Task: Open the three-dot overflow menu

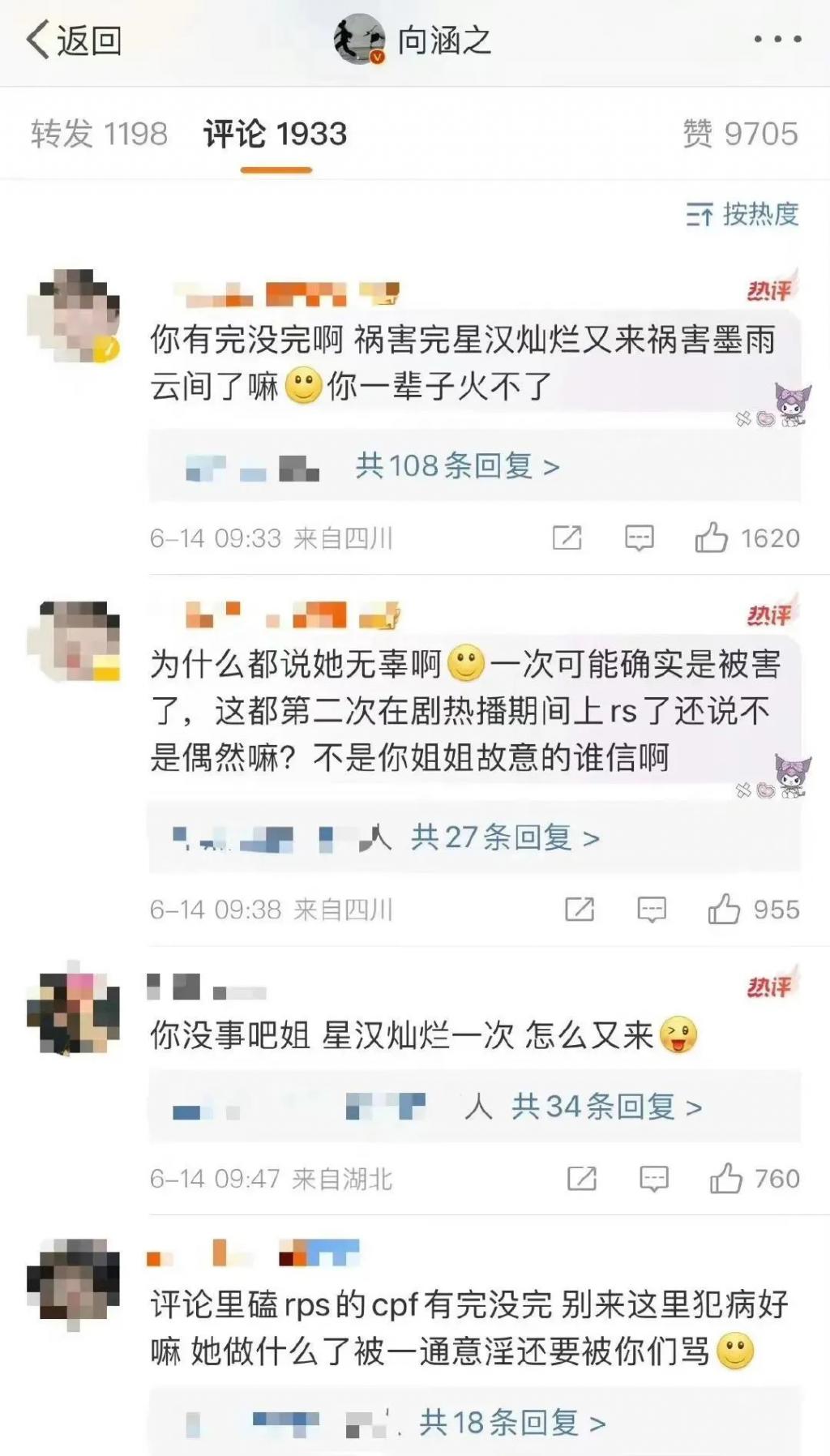Action: click(777, 39)
